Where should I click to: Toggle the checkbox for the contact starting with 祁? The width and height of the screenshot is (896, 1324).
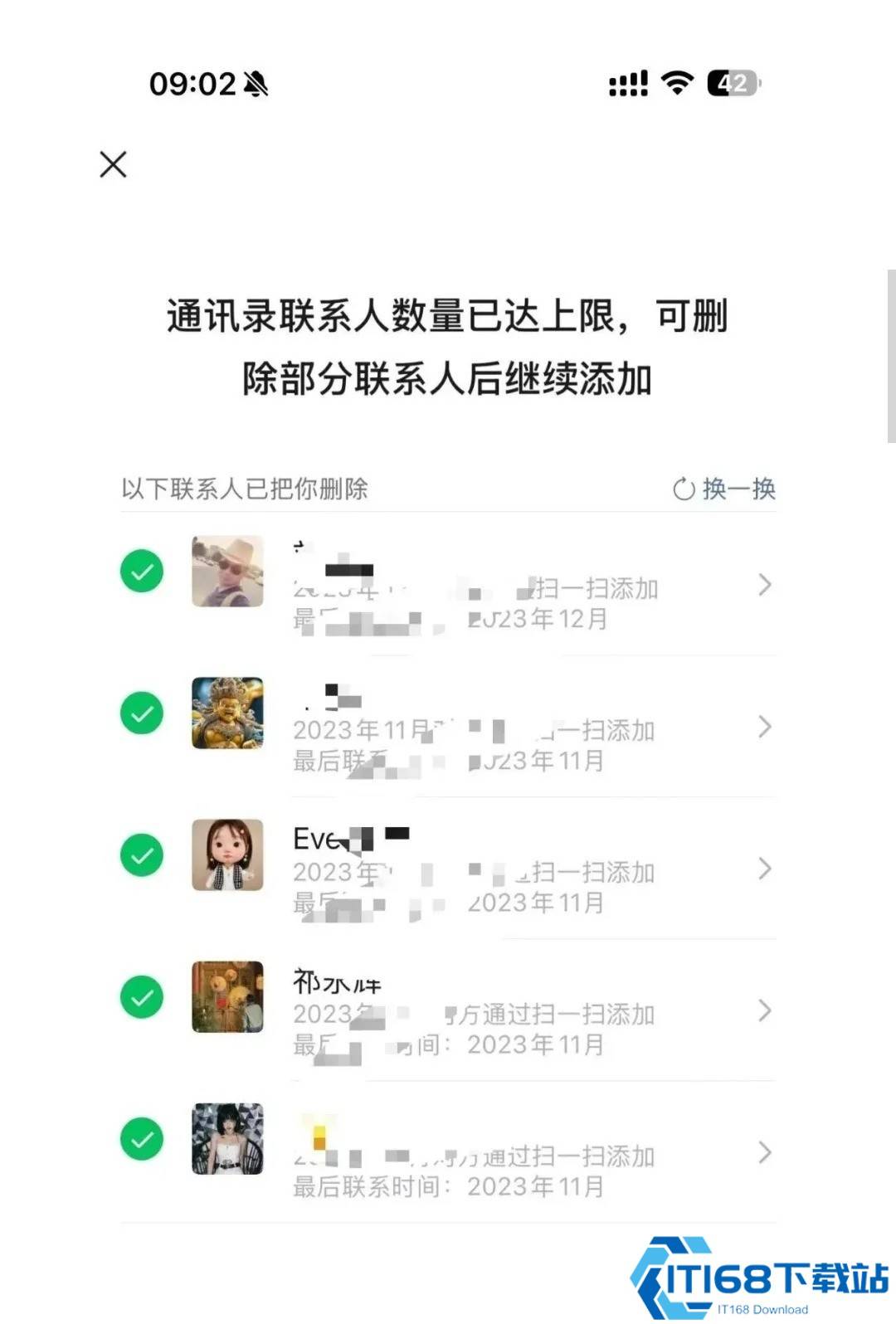coord(142,996)
